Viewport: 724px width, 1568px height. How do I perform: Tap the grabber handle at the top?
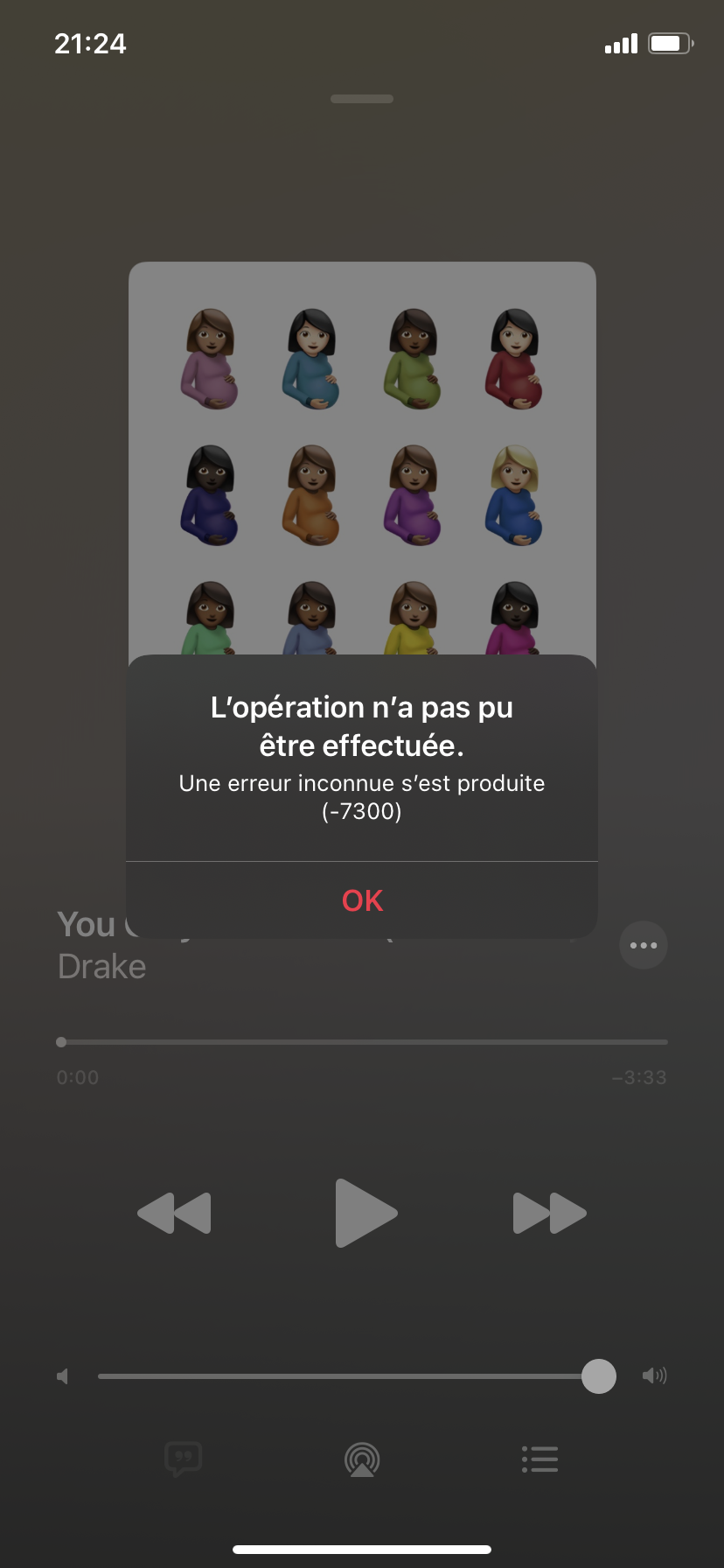coord(362,99)
